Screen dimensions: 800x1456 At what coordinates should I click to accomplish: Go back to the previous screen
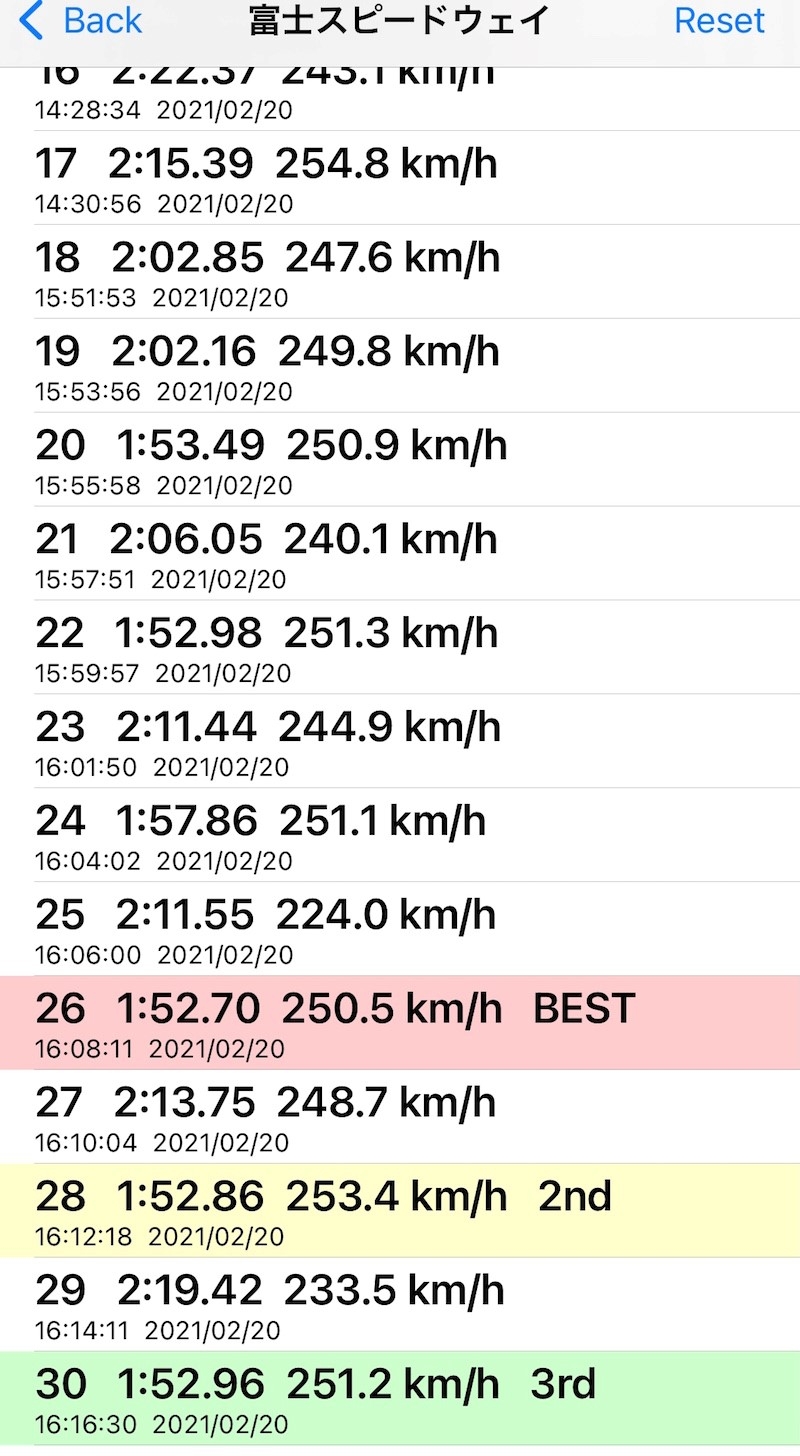point(80,21)
